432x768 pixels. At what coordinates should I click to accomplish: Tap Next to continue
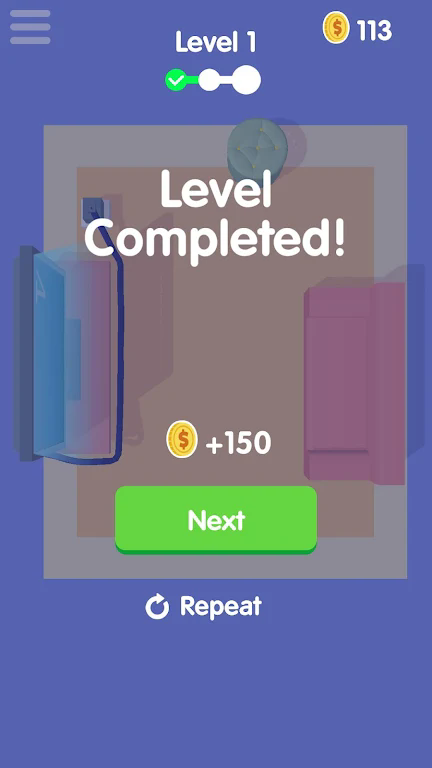[216, 520]
